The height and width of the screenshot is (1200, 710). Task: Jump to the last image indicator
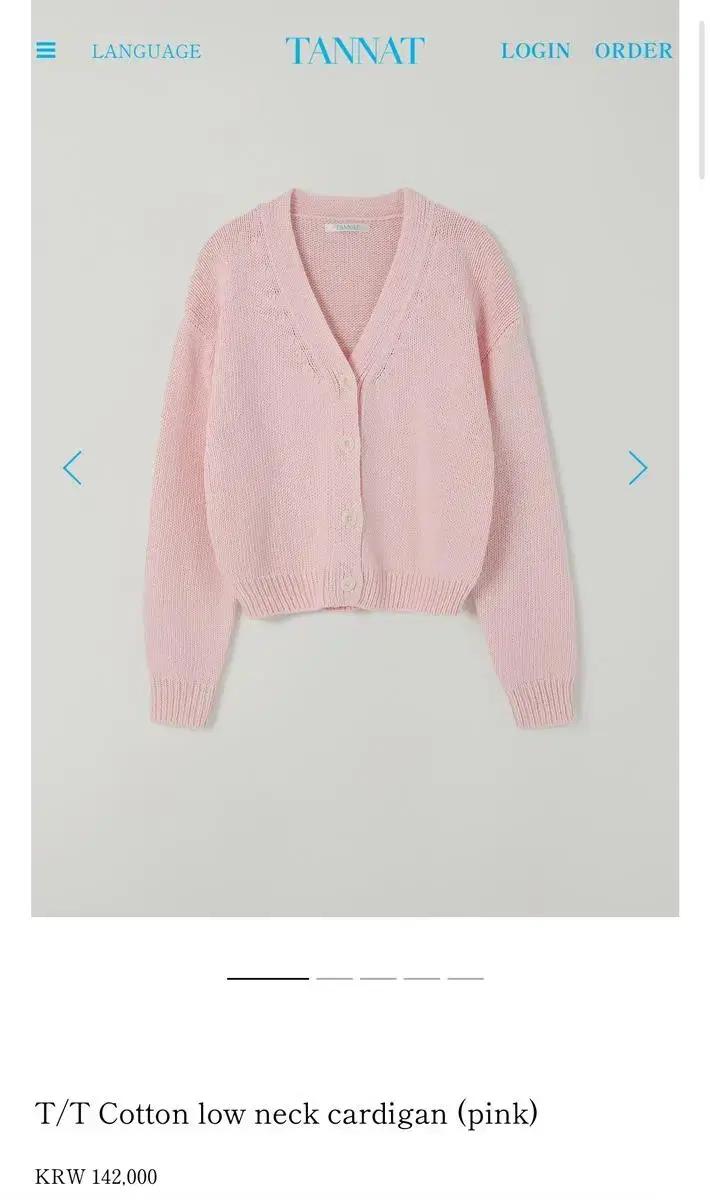[465, 978]
